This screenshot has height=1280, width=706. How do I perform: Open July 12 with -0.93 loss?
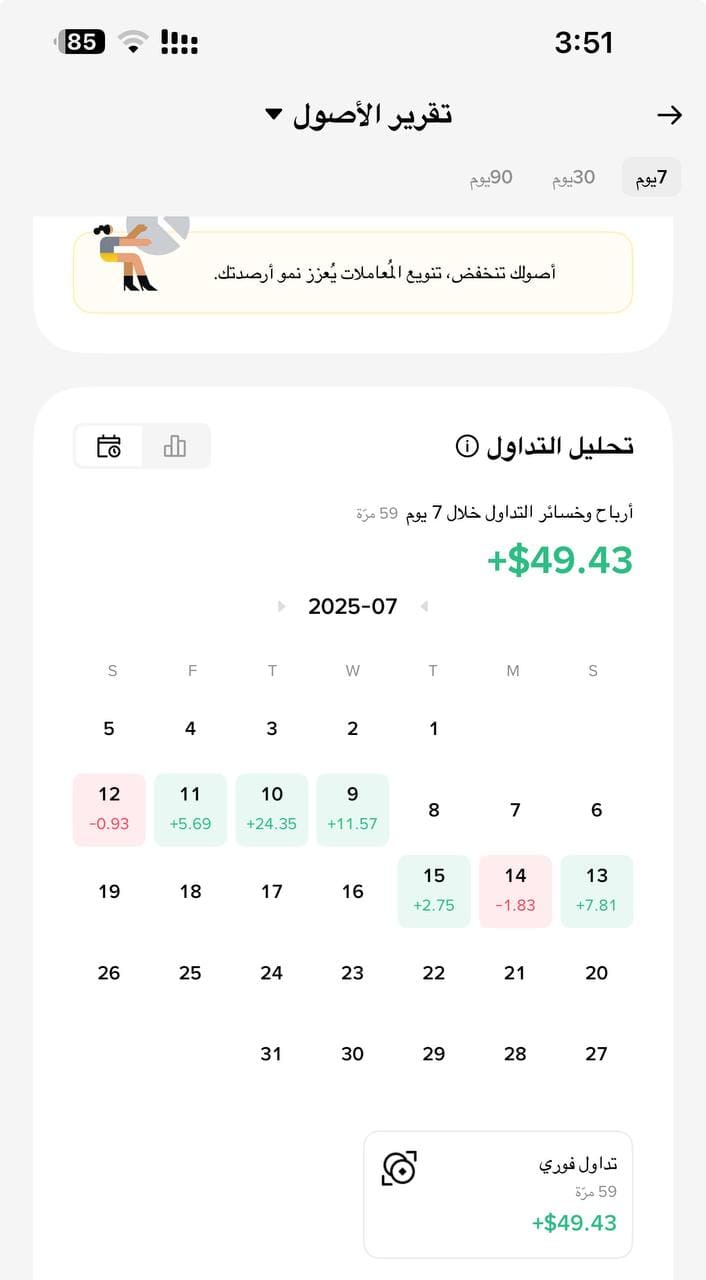tap(109, 809)
